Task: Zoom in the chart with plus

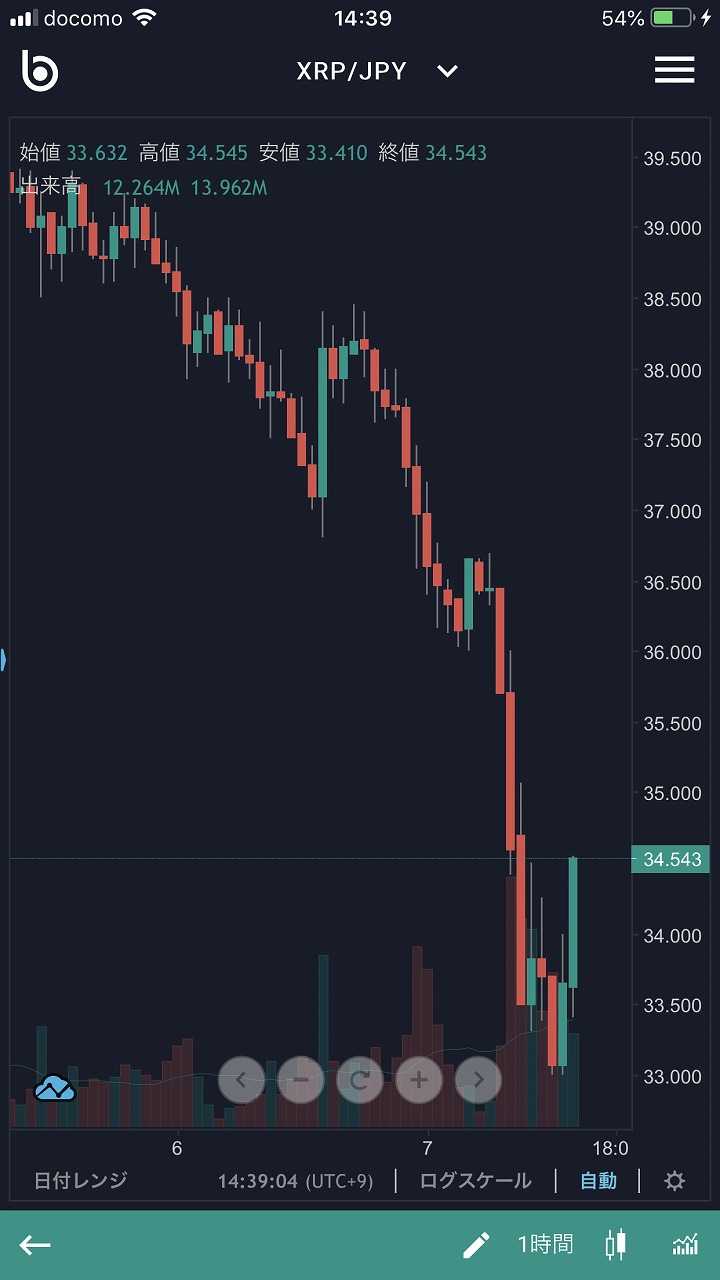Action: pyautogui.click(x=419, y=1080)
